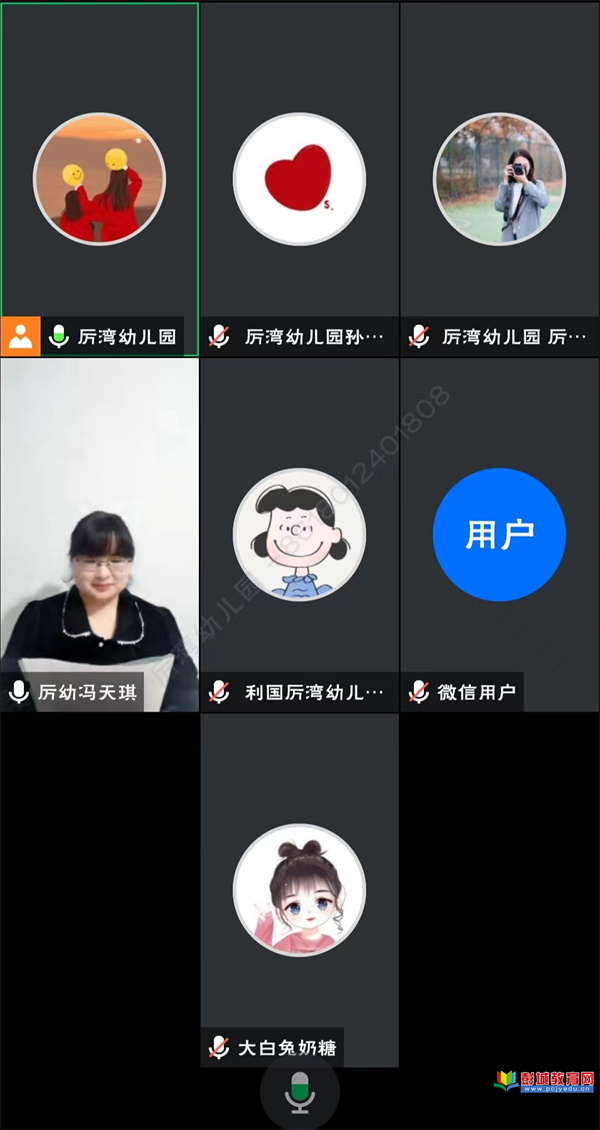Select the participant tile 厉湾幼儿园孙…
This screenshot has height=1130, width=600.
(299, 180)
